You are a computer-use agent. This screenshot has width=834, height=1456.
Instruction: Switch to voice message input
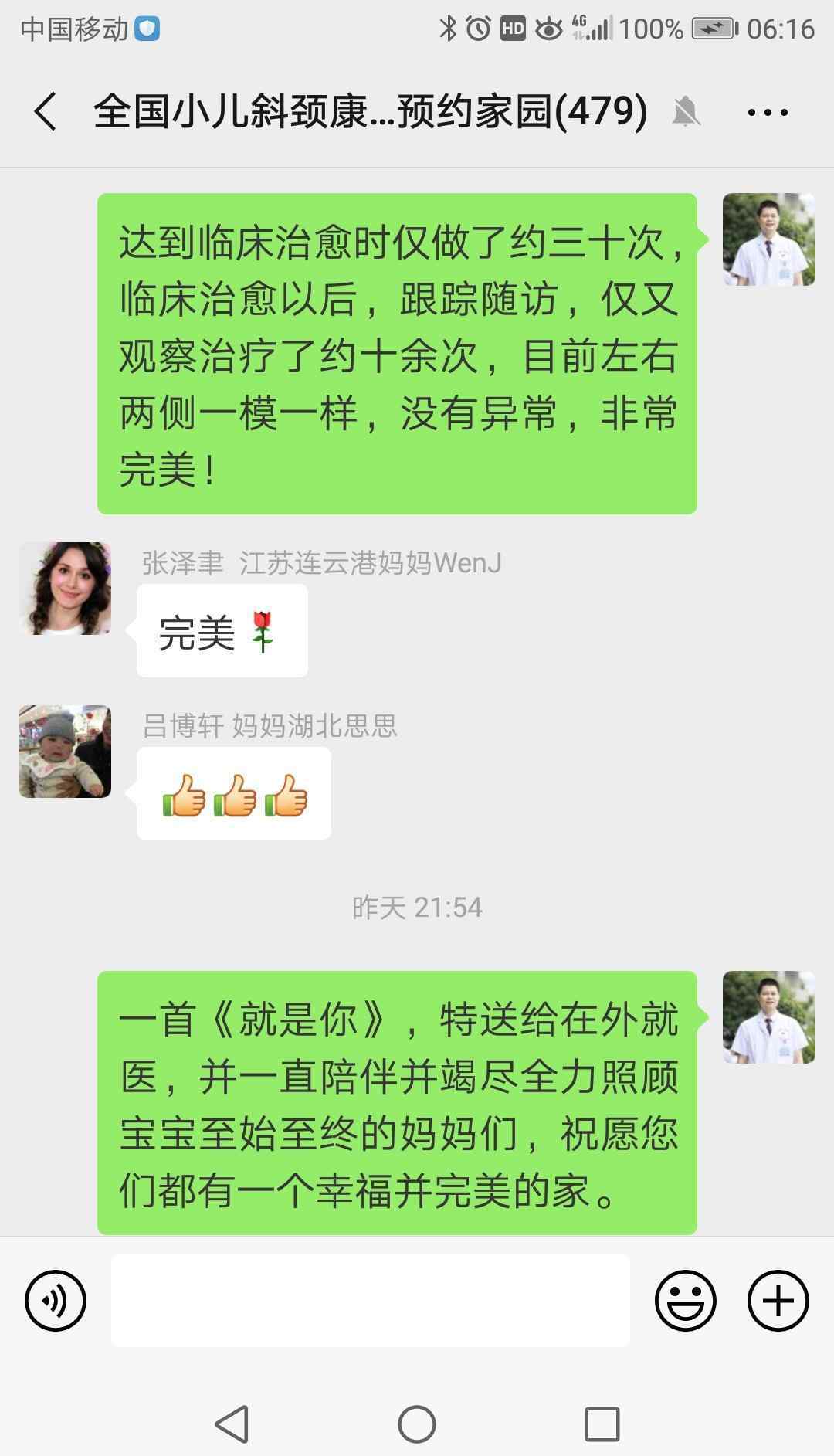point(56,1300)
